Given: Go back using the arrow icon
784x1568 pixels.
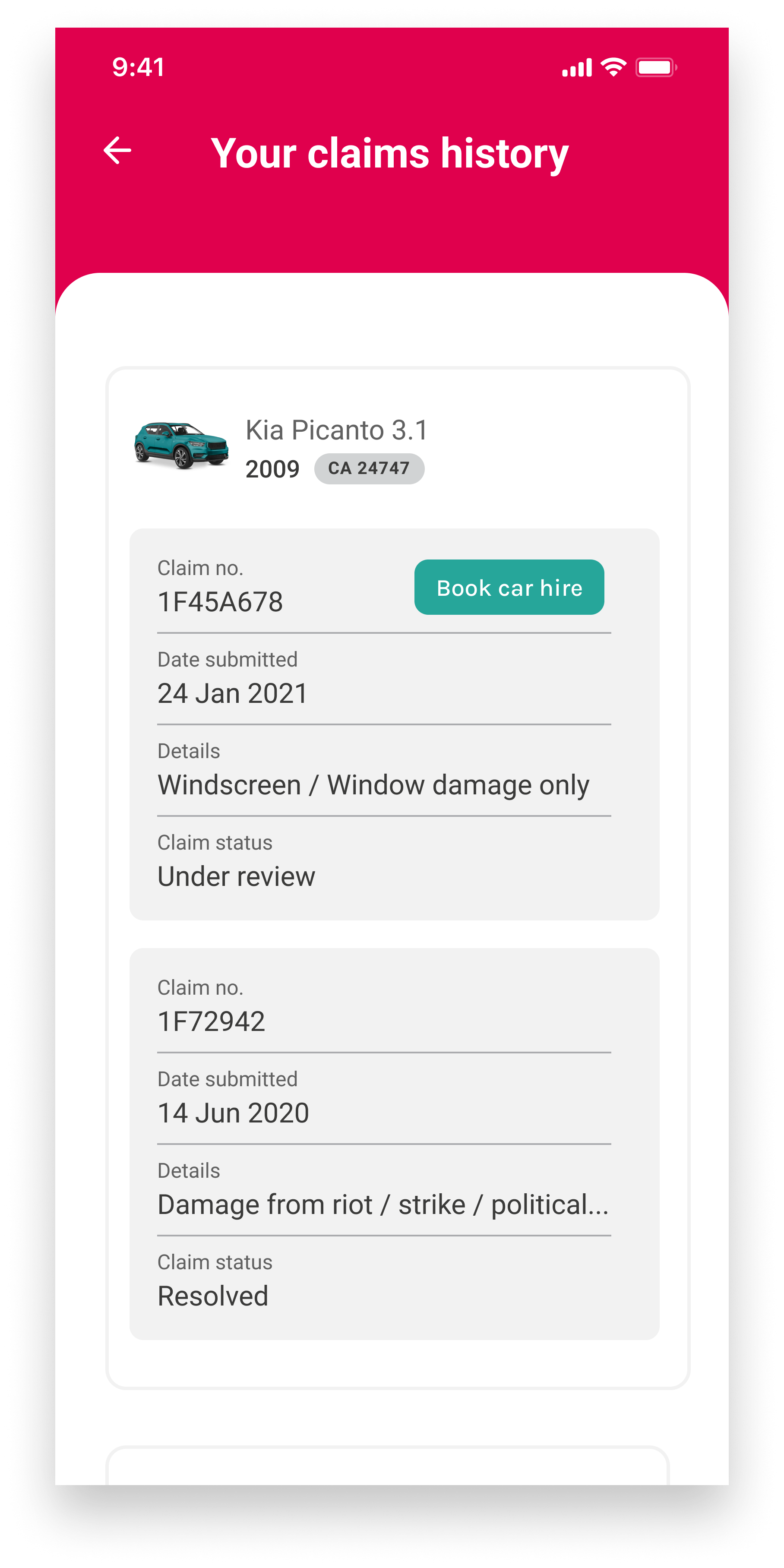Looking at the screenshot, I should pyautogui.click(x=117, y=150).
